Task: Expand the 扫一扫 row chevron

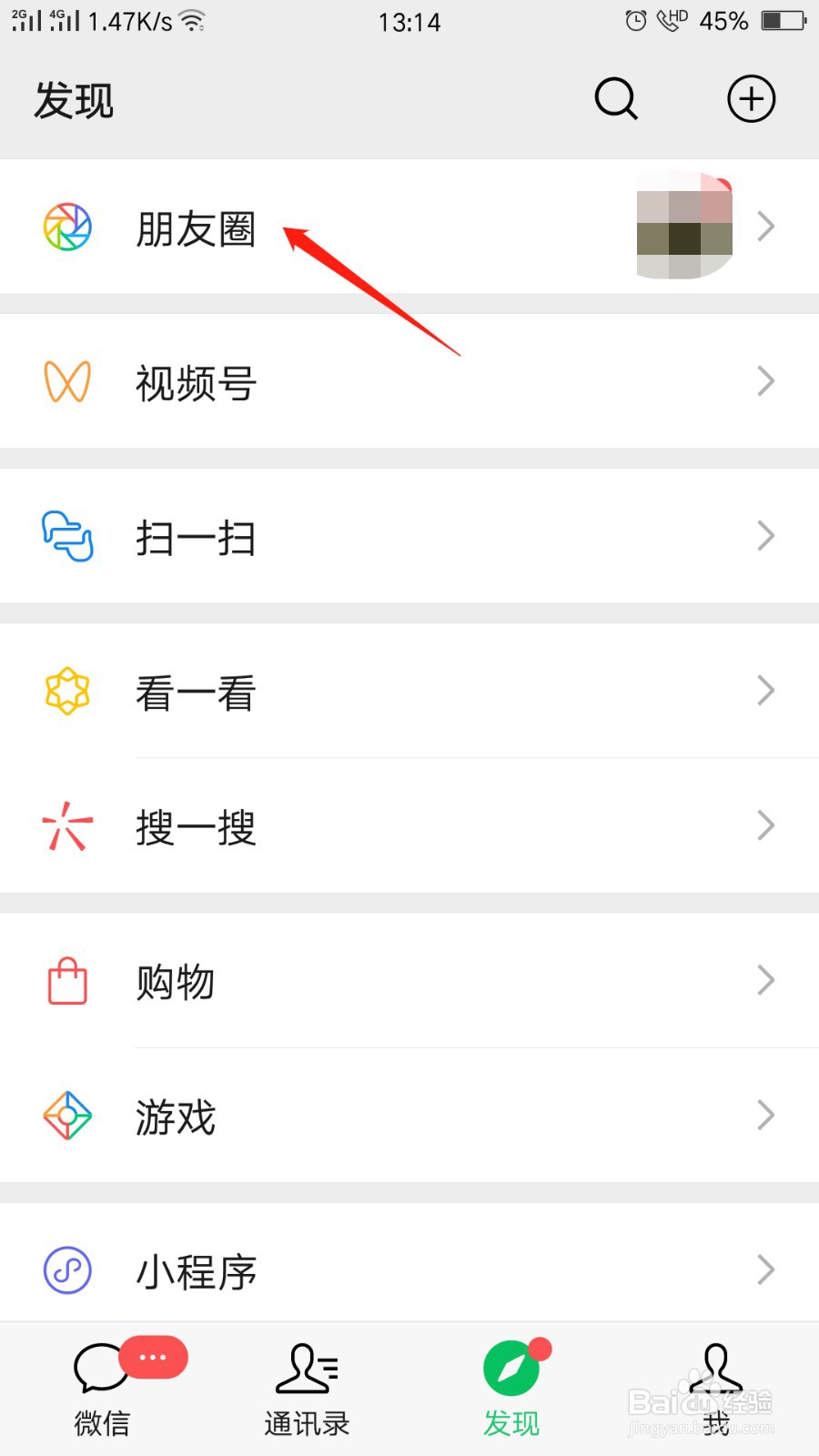Action: pos(765,536)
